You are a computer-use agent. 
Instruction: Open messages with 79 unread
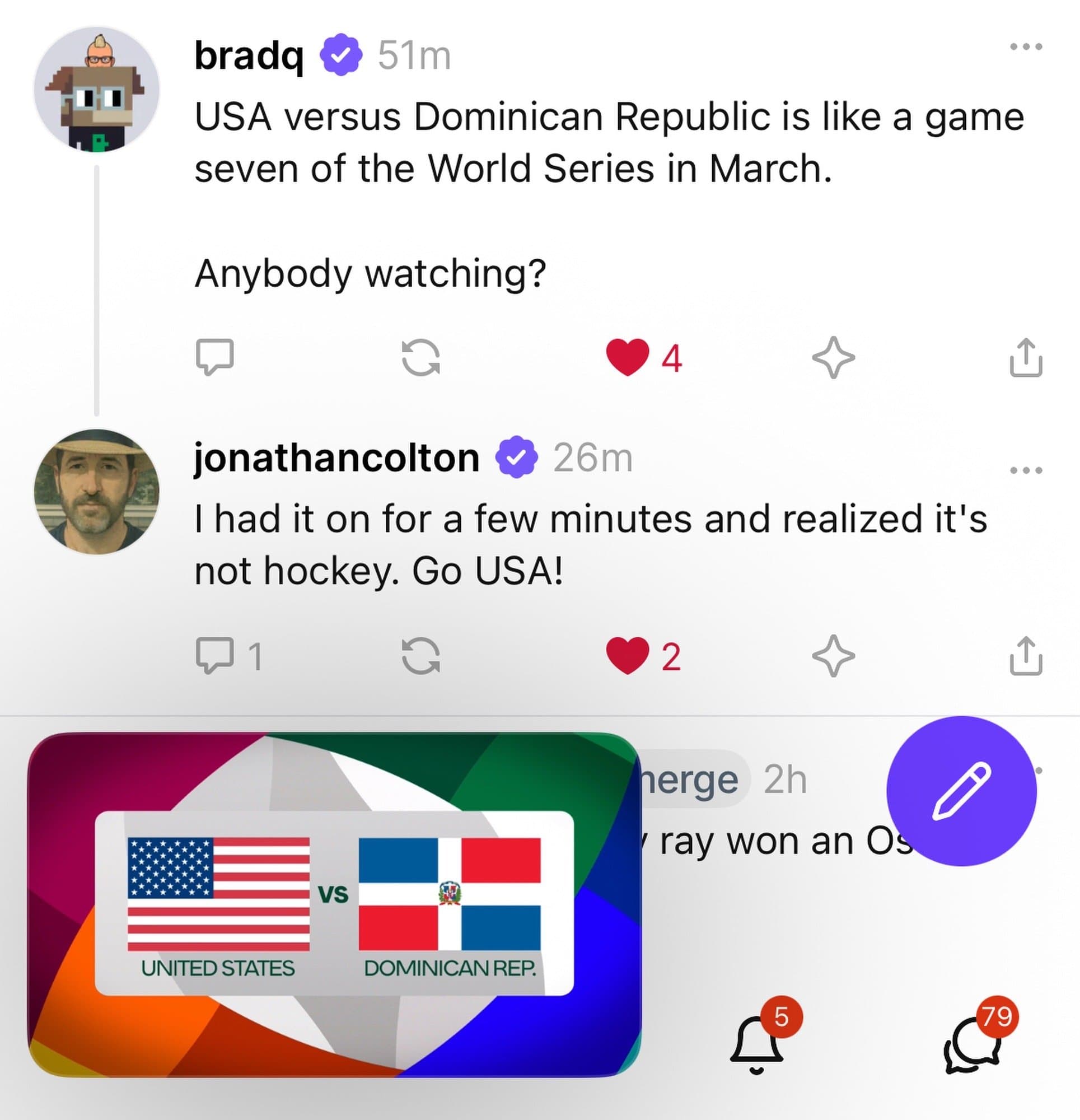pos(973,1044)
